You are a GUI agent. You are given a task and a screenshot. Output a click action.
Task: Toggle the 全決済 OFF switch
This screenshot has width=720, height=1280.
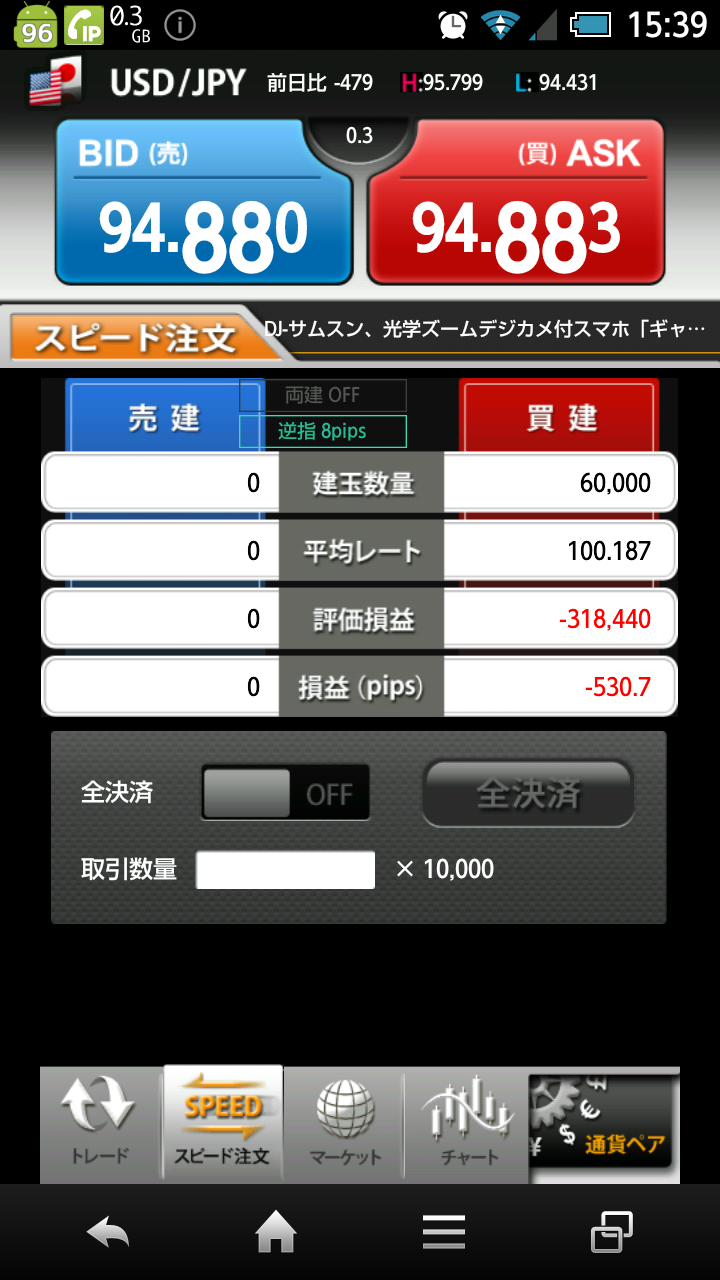(x=285, y=793)
